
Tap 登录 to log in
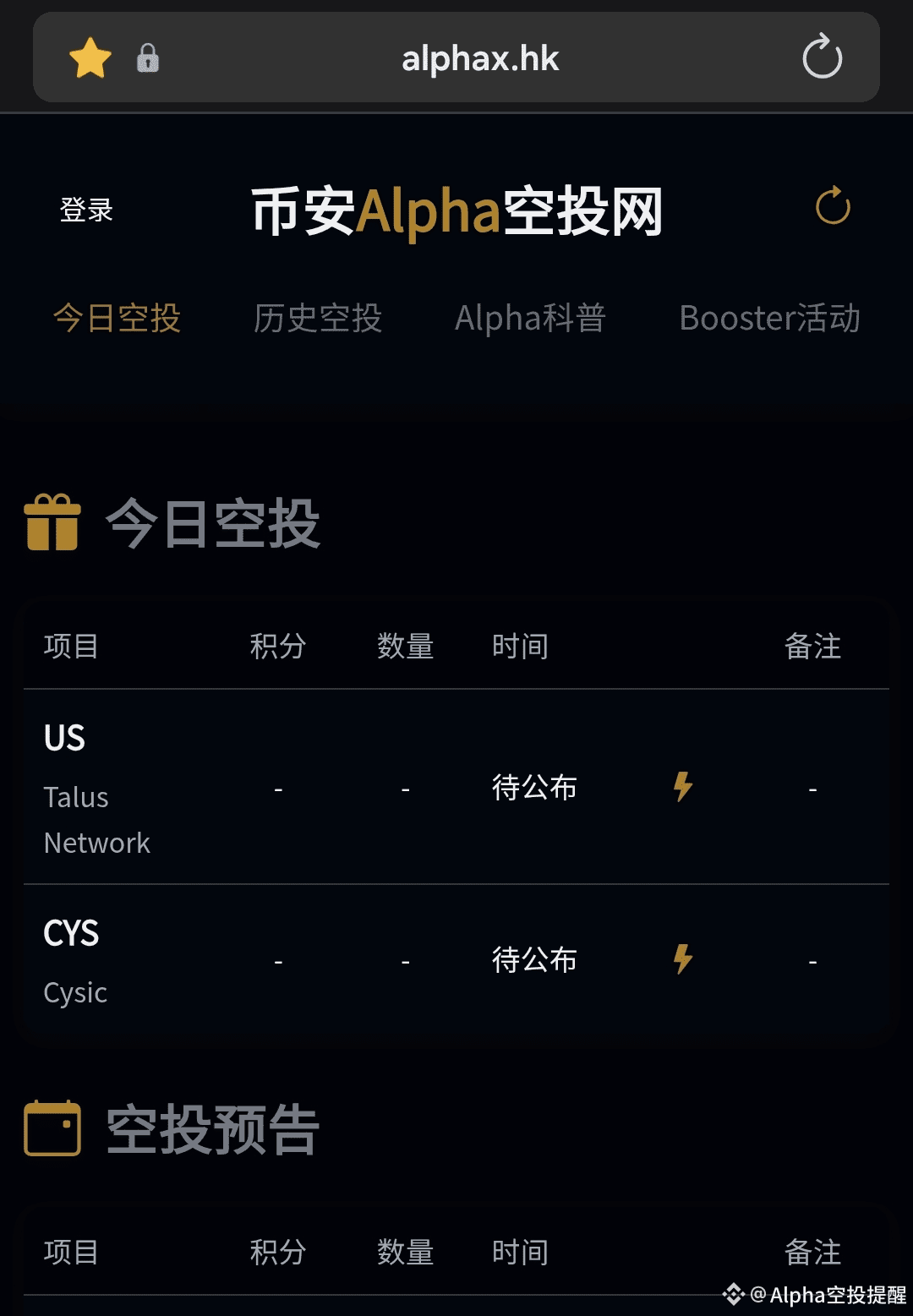(x=86, y=210)
